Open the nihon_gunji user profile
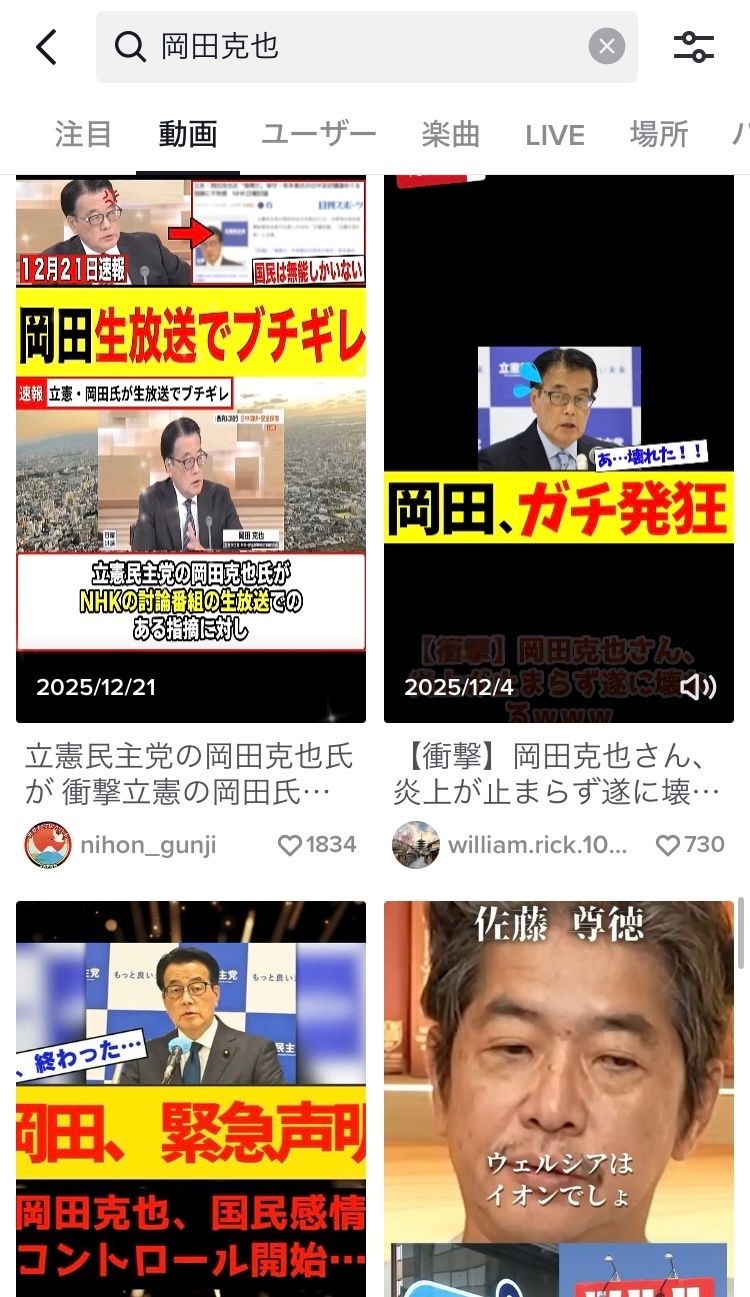750x1297 pixels. click(120, 845)
